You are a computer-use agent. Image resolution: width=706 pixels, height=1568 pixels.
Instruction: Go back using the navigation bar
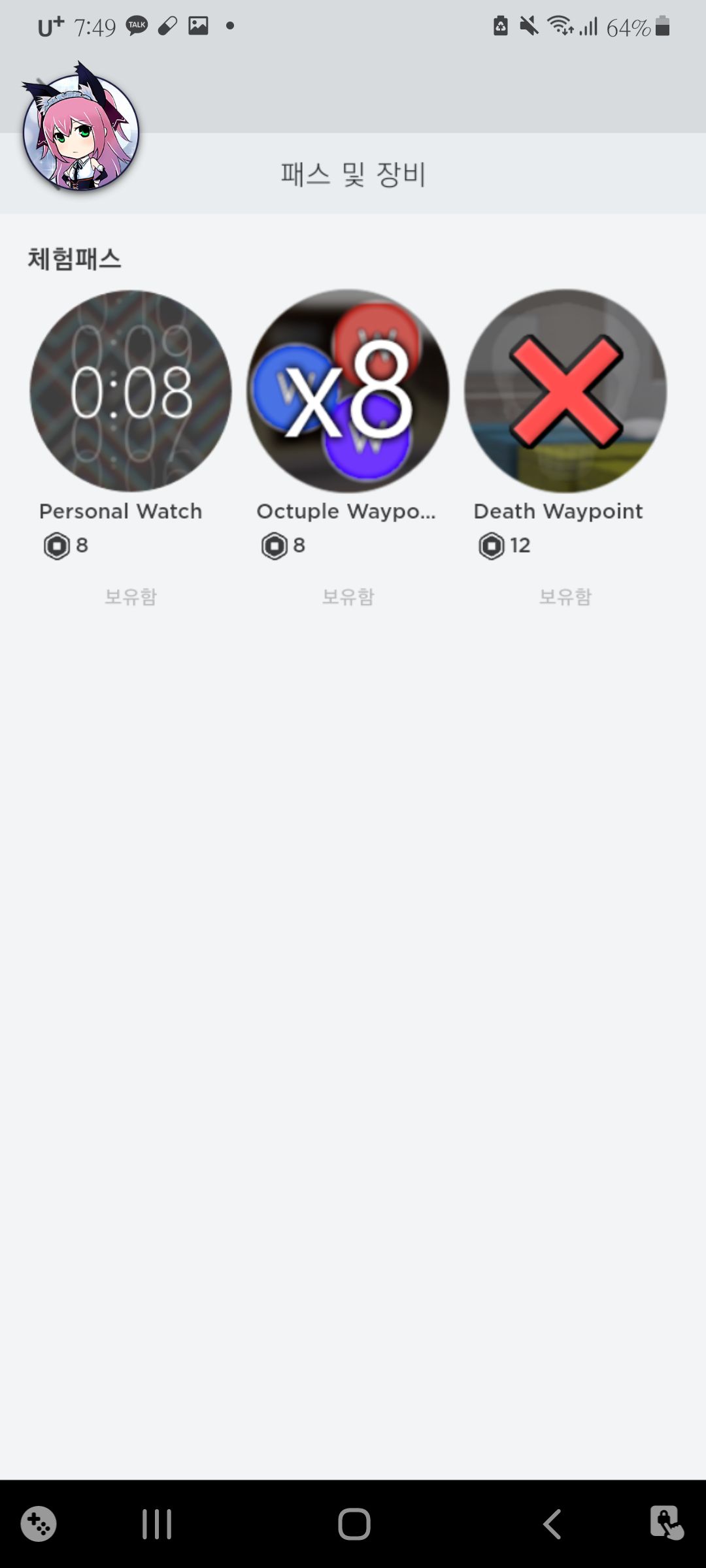552,1524
